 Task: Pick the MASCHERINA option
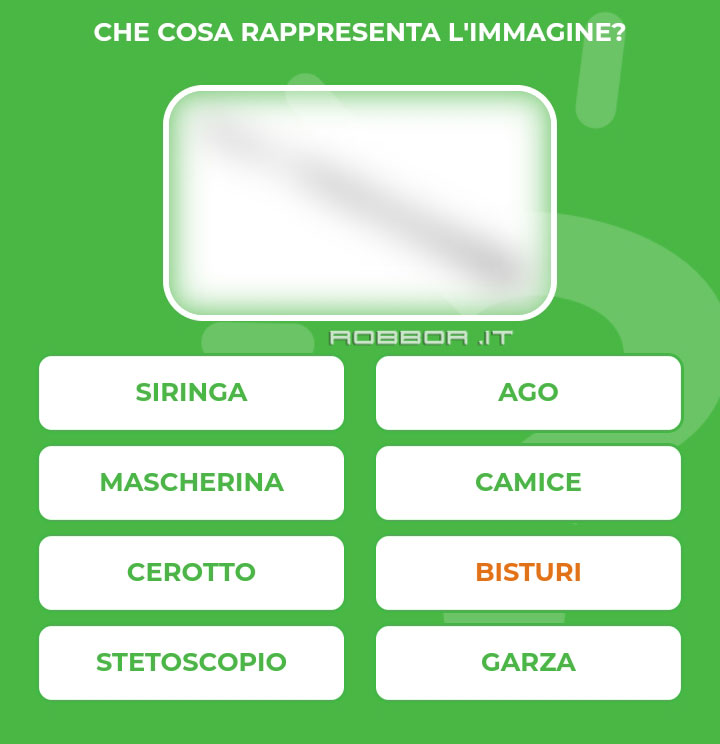tap(191, 483)
